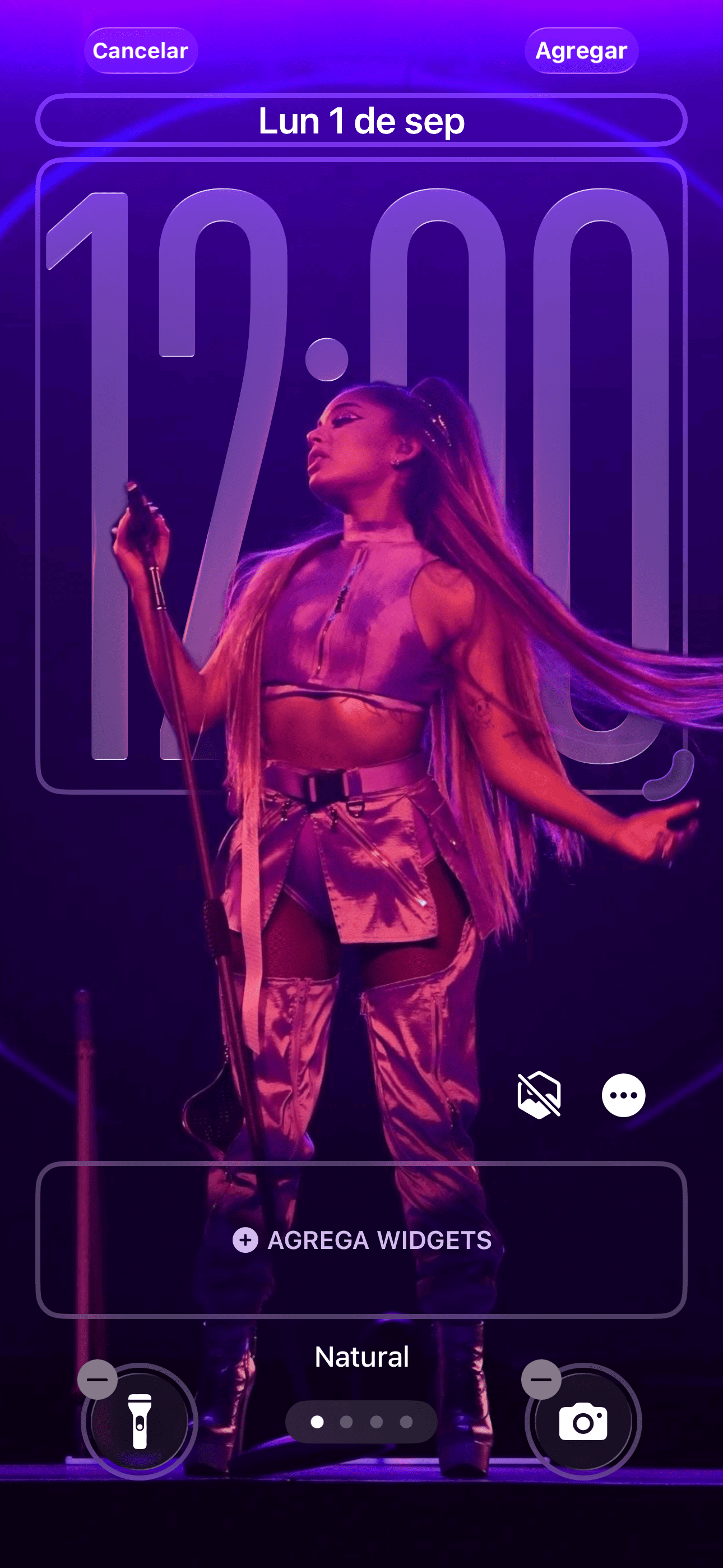Image resolution: width=723 pixels, height=1568 pixels.
Task: Change the camera quick action
Action: [x=583, y=1422]
